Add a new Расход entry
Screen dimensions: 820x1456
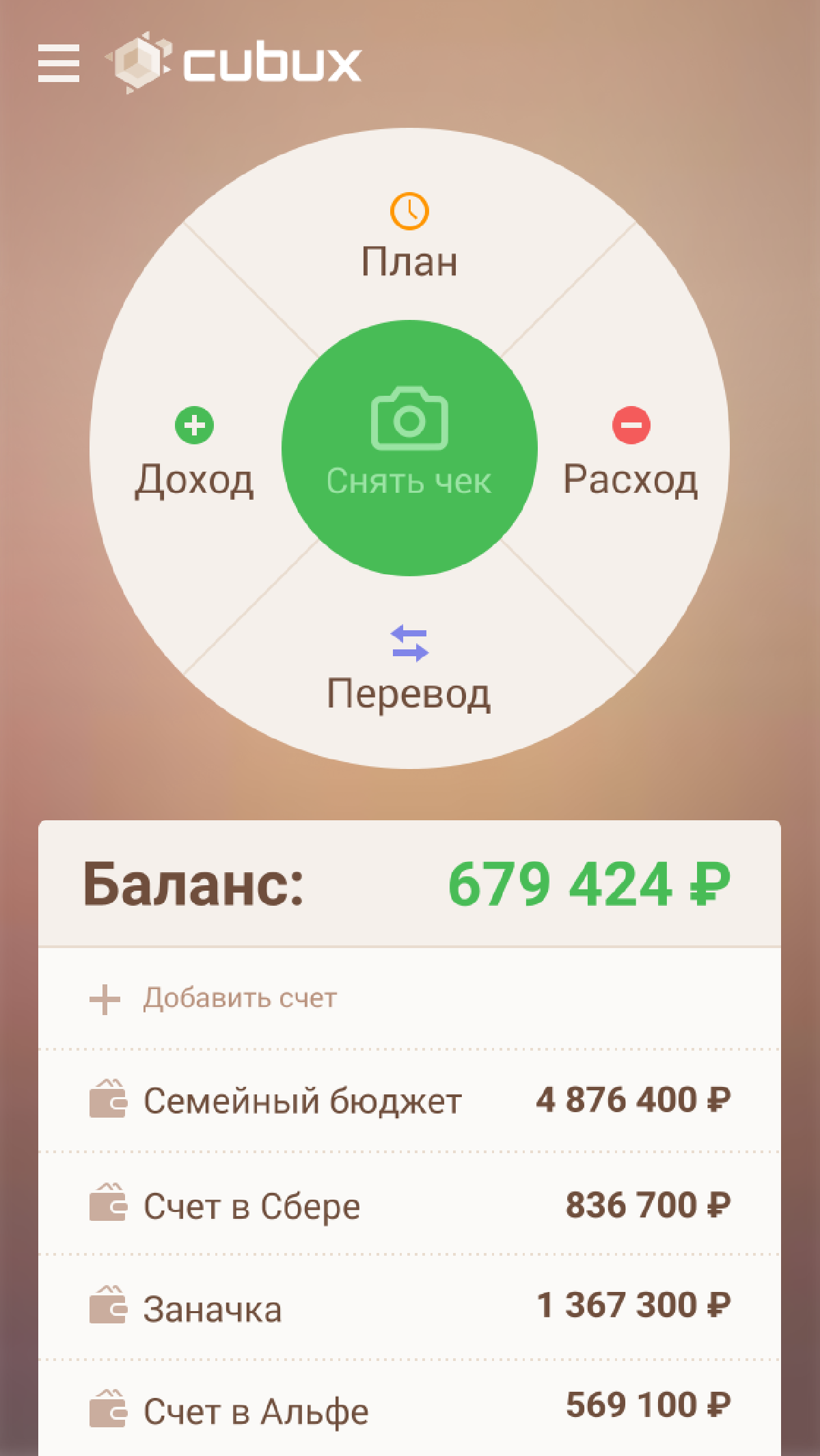pyautogui.click(x=630, y=455)
